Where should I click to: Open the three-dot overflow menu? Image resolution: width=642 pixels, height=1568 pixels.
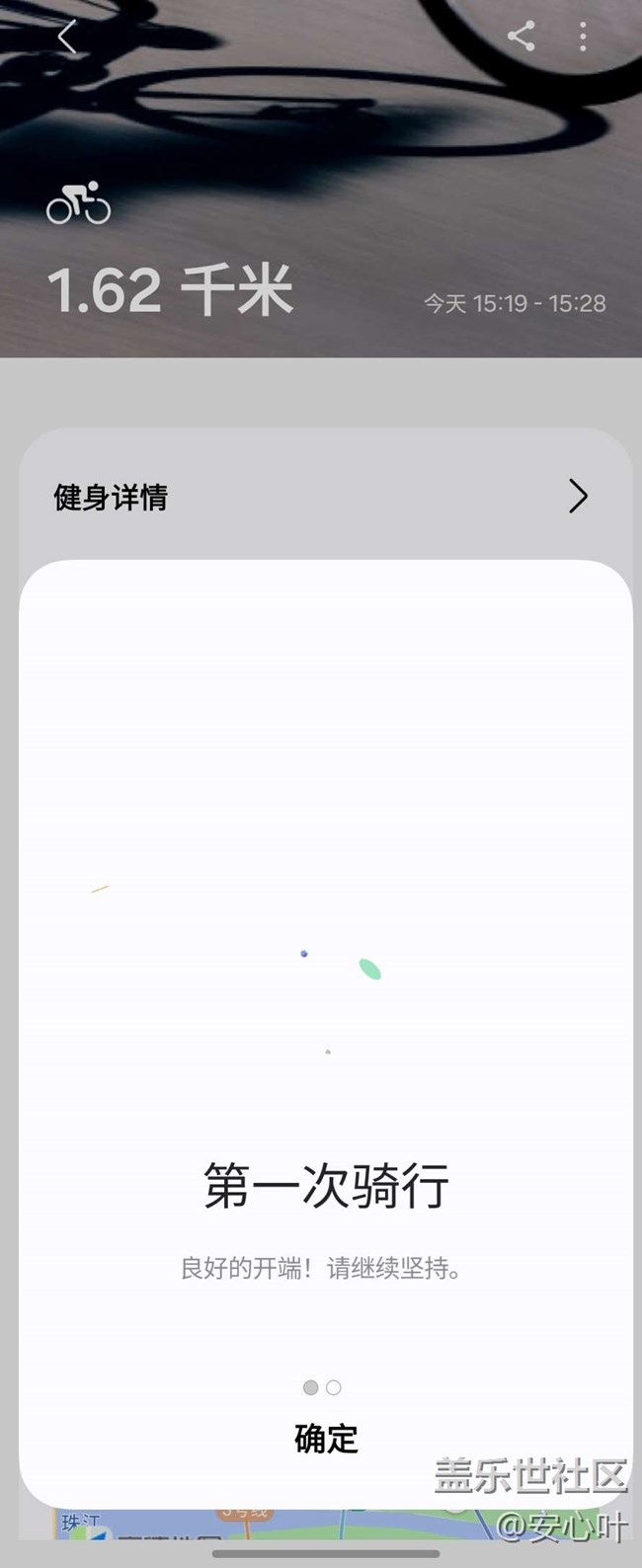coord(583,37)
